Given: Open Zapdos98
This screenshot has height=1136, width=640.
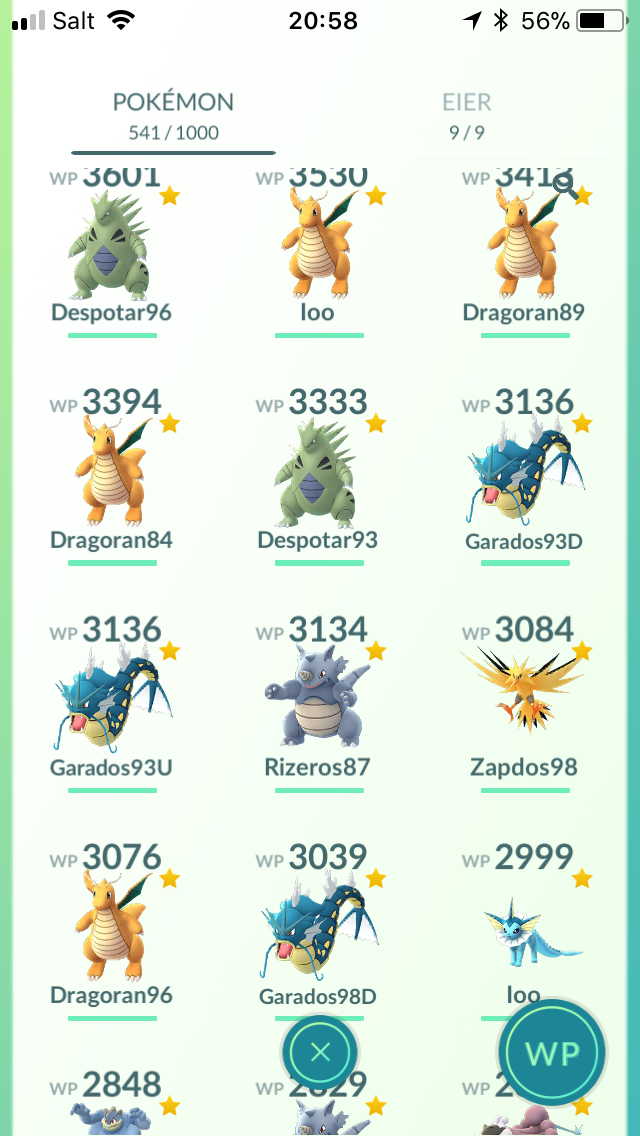Looking at the screenshot, I should (523, 701).
